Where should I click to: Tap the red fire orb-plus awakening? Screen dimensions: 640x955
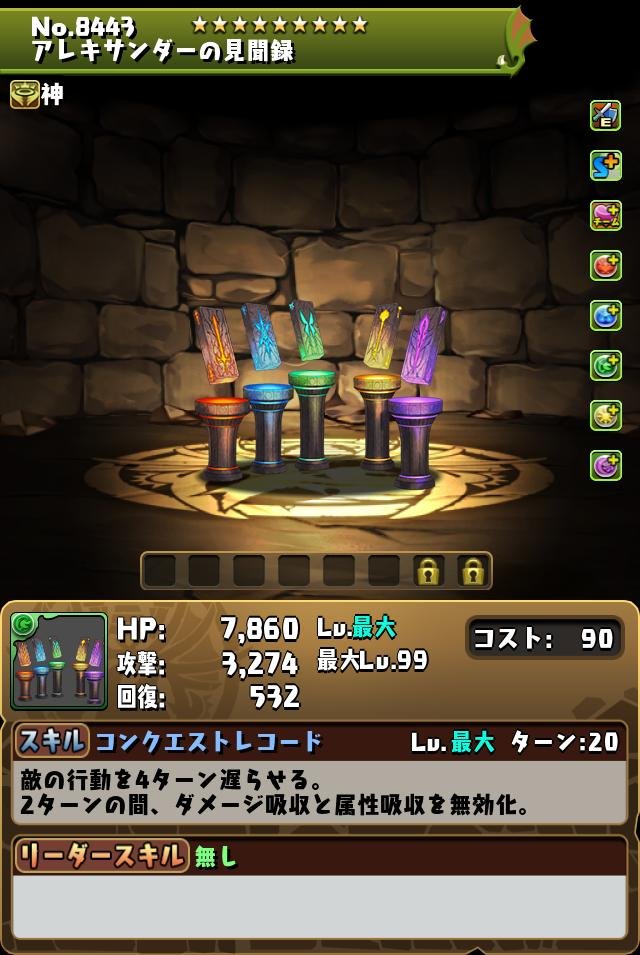point(605,265)
